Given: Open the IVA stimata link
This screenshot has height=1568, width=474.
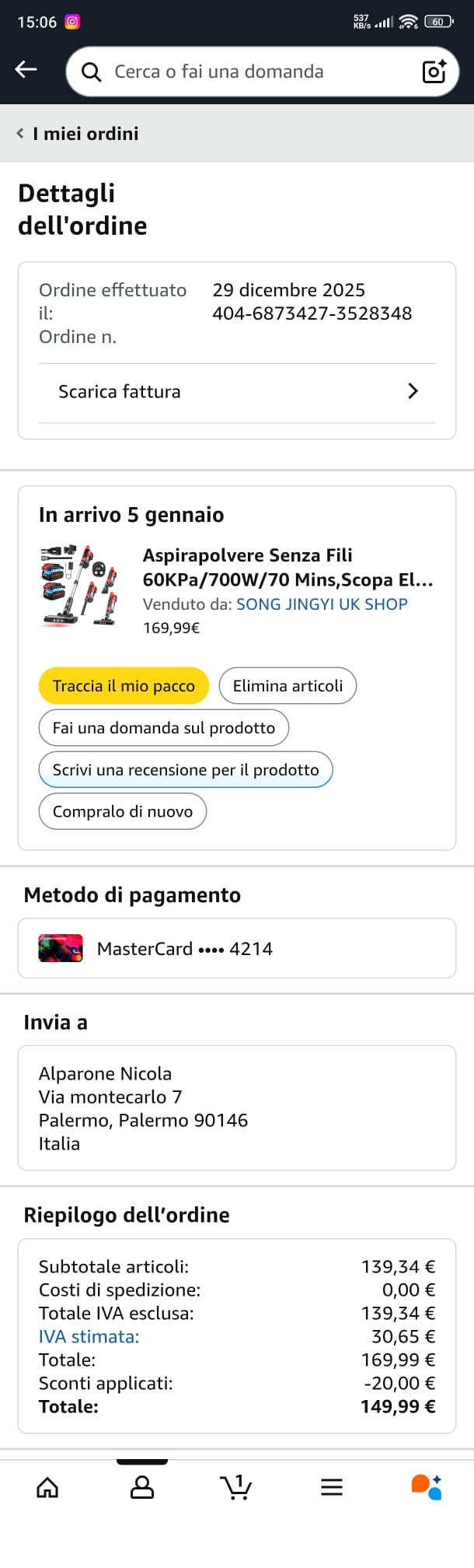Looking at the screenshot, I should pyautogui.click(x=89, y=1337).
